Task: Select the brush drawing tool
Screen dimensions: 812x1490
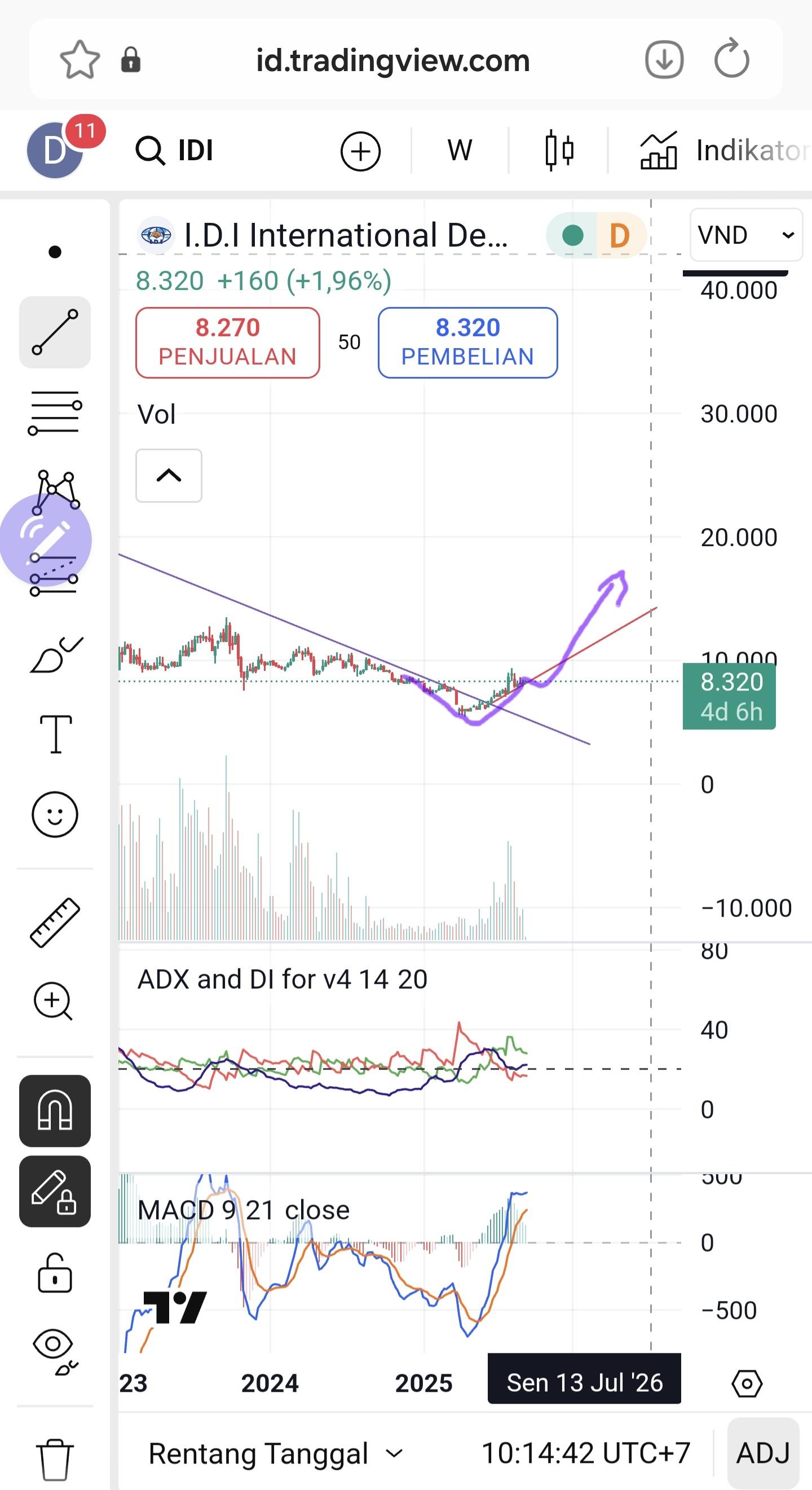Action: (55, 656)
